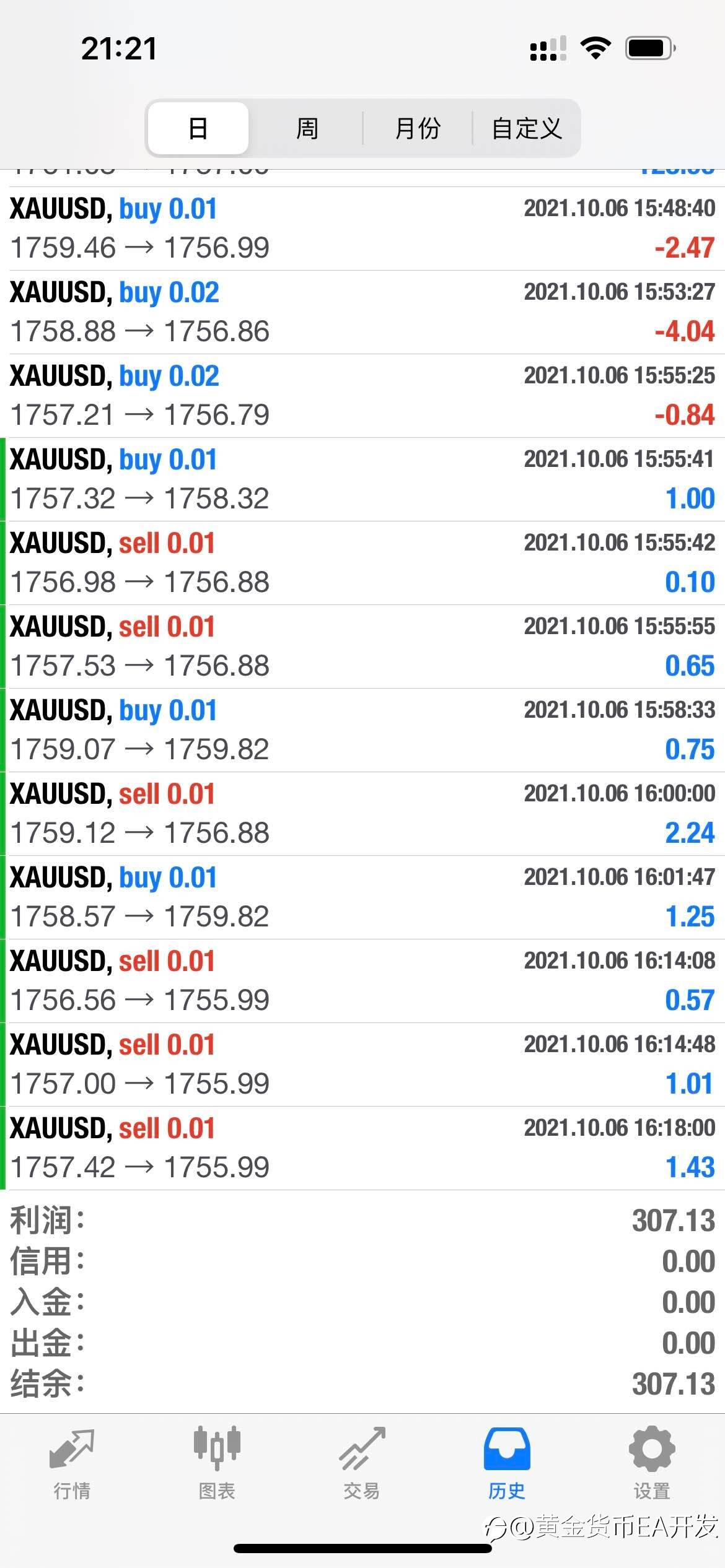Open the 设置 settings tab
This screenshot has width=725, height=1568.
tap(652, 1464)
